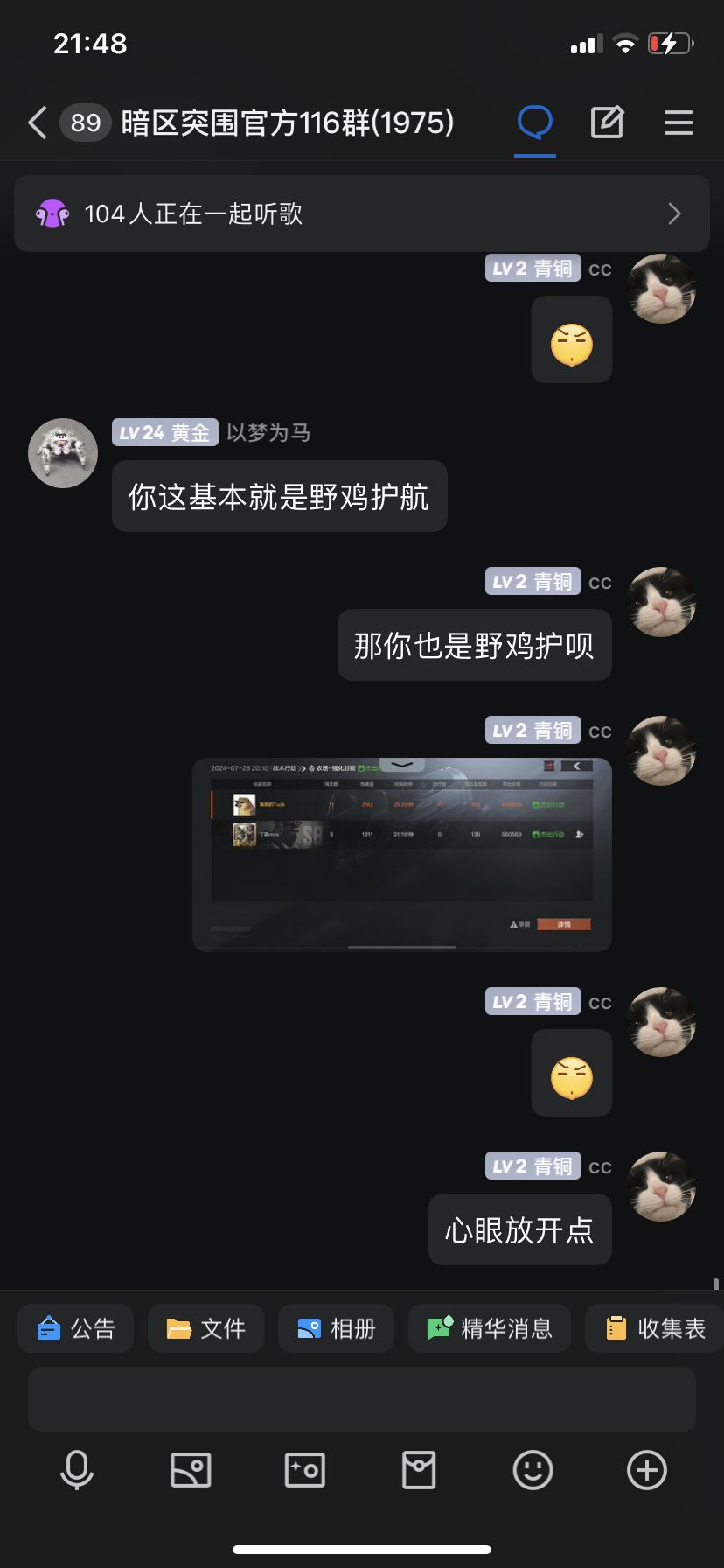
Task: Open the edit note icon in header
Action: [x=607, y=122]
